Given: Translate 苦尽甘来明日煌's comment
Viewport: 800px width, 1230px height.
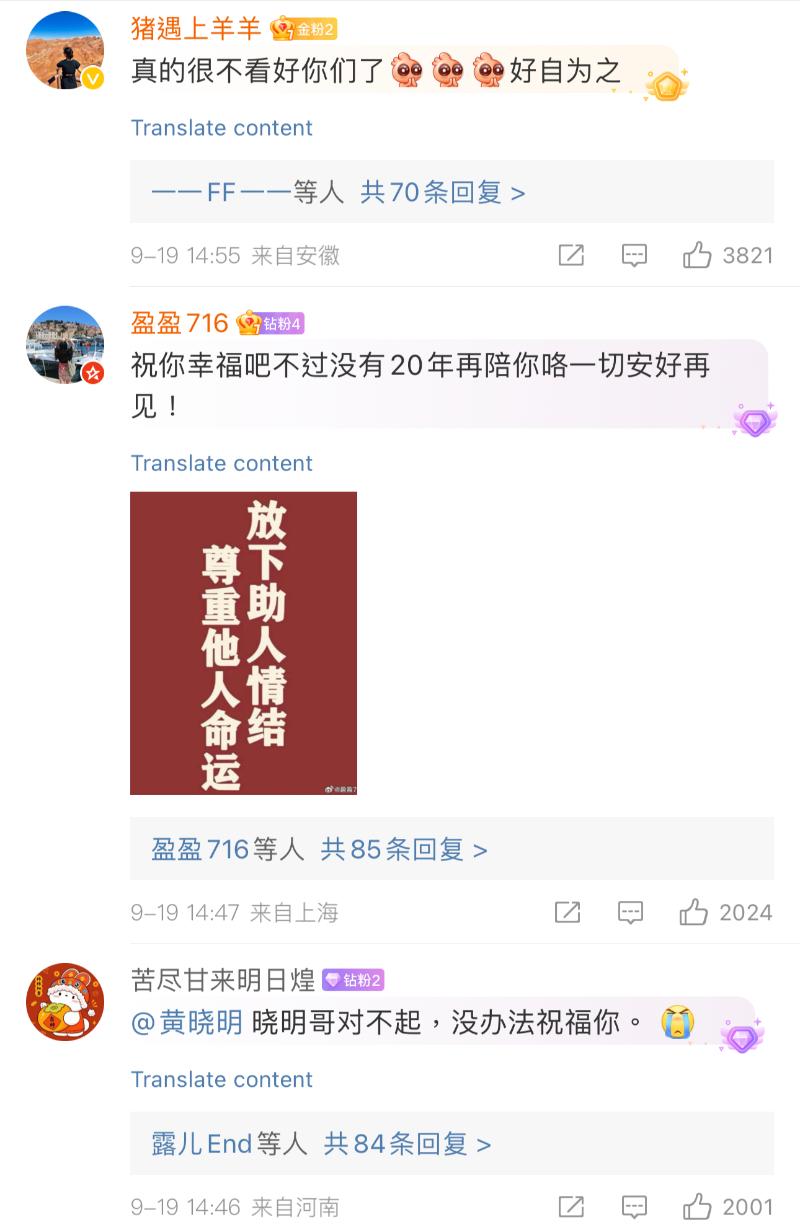Looking at the screenshot, I should (221, 1079).
